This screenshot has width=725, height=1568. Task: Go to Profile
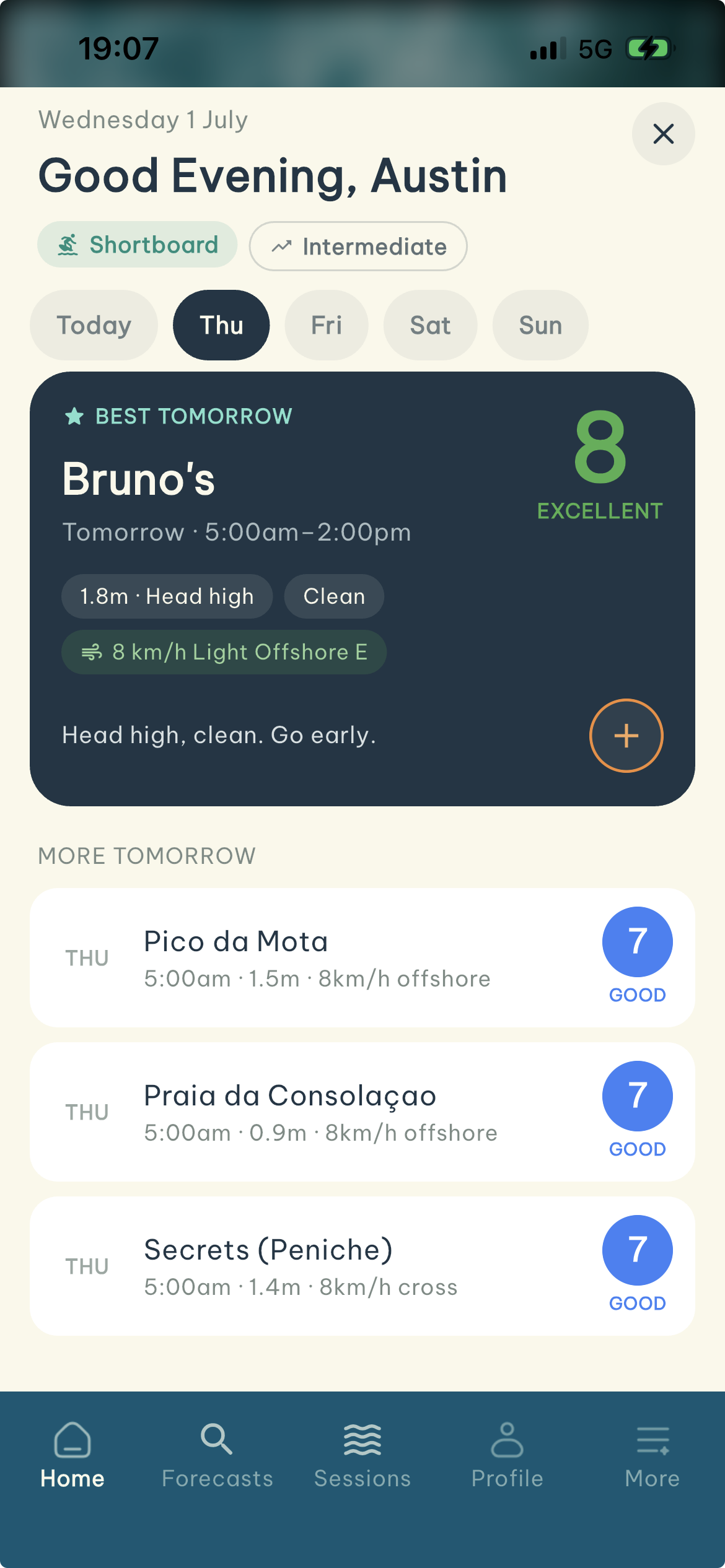tap(507, 1455)
